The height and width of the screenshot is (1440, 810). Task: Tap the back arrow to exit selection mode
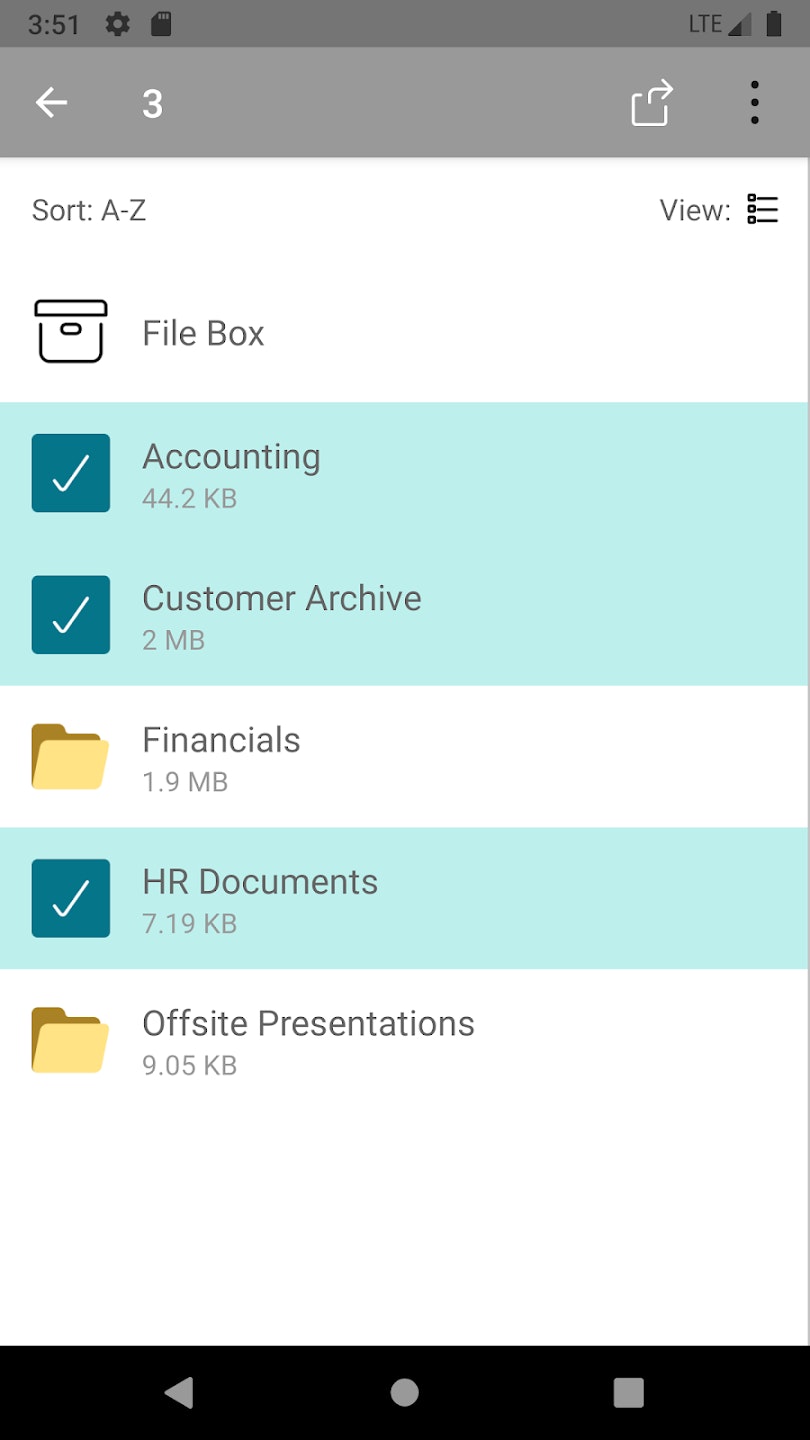click(52, 102)
